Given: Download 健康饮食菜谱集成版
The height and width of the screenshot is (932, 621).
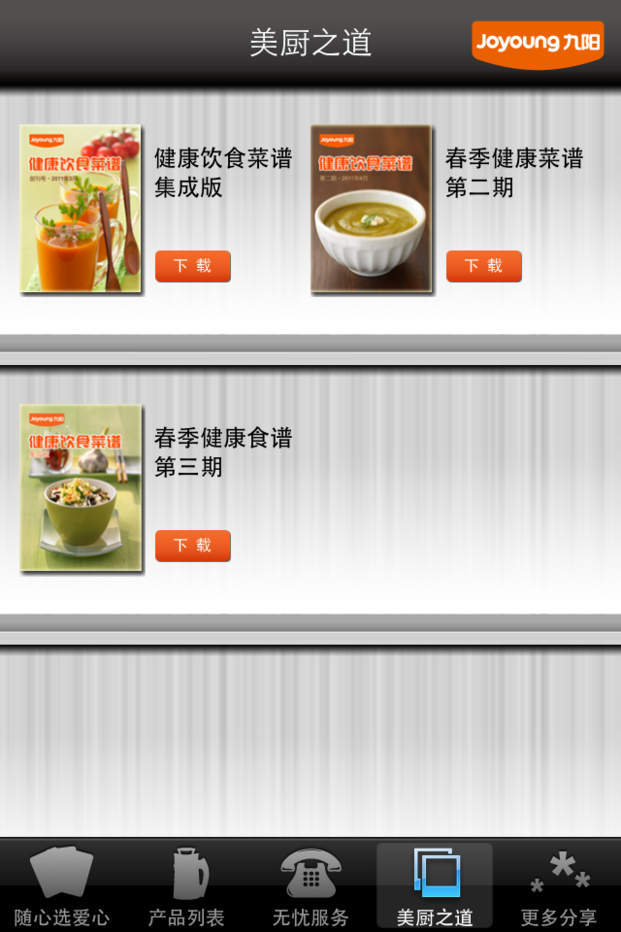Looking at the screenshot, I should click(192, 266).
